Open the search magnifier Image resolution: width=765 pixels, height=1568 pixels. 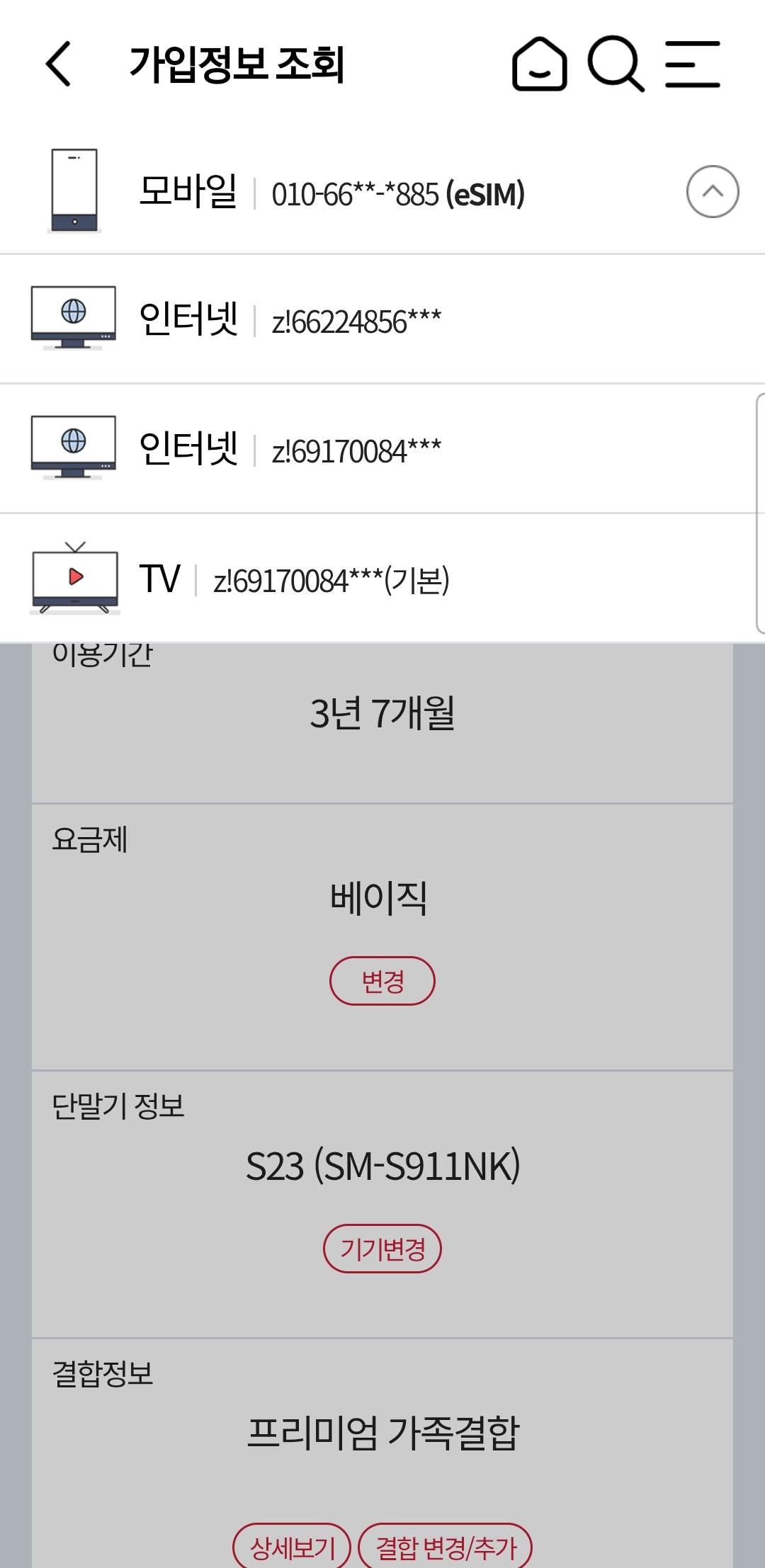pos(616,64)
